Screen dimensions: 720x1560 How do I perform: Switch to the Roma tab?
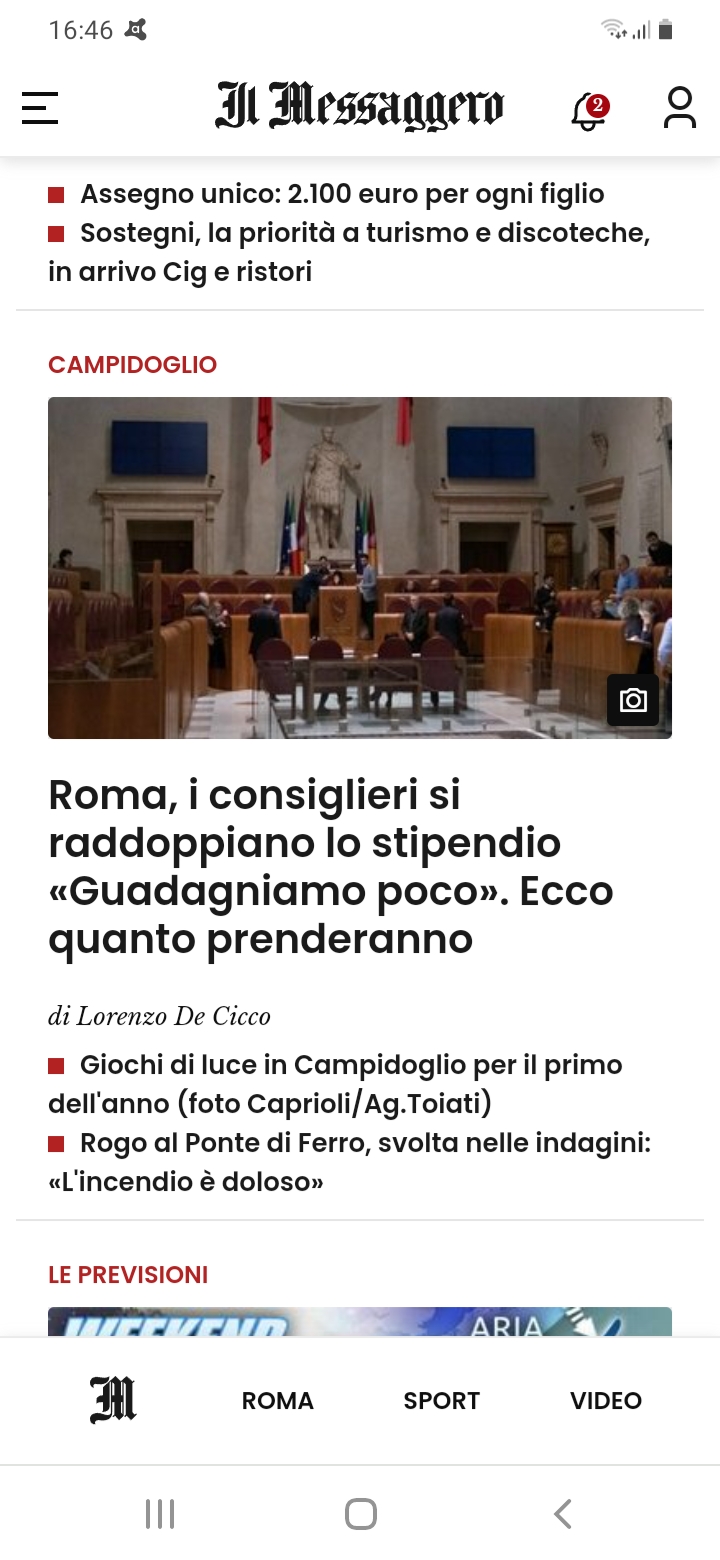pos(278,1401)
